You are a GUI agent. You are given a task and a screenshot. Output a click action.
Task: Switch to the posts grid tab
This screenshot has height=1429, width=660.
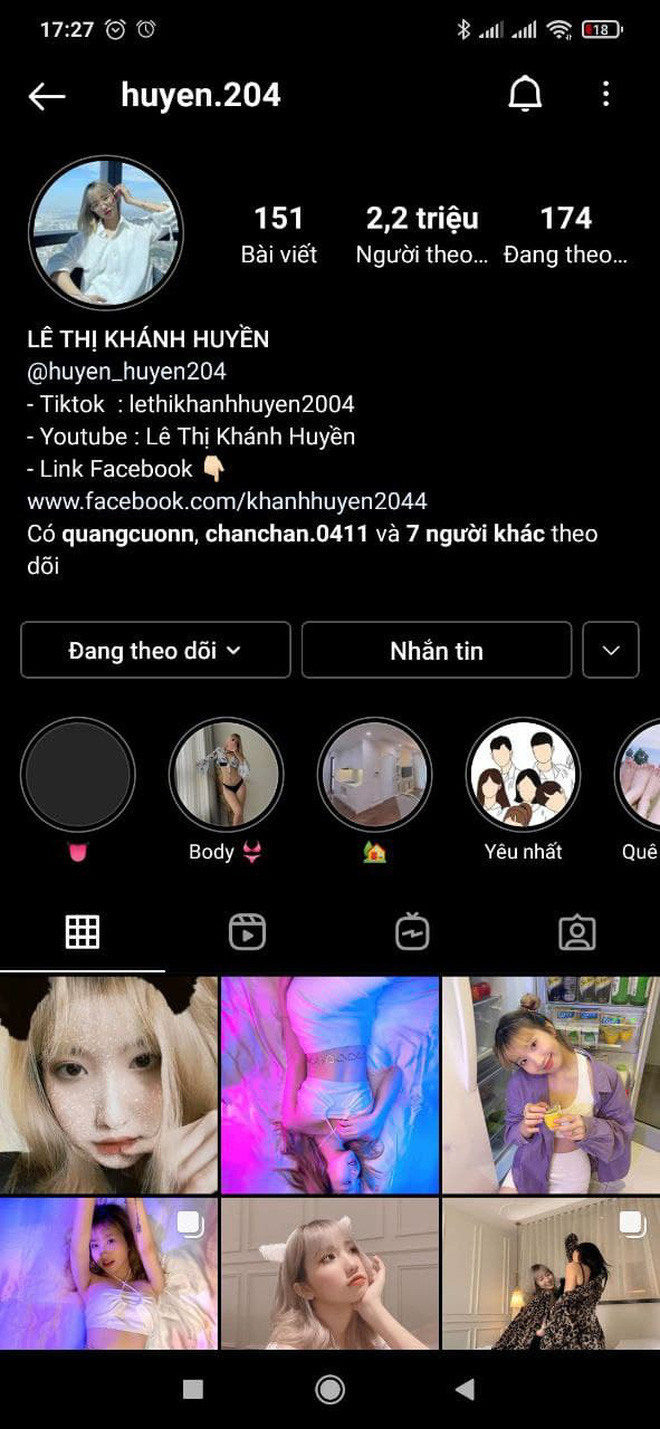82,932
